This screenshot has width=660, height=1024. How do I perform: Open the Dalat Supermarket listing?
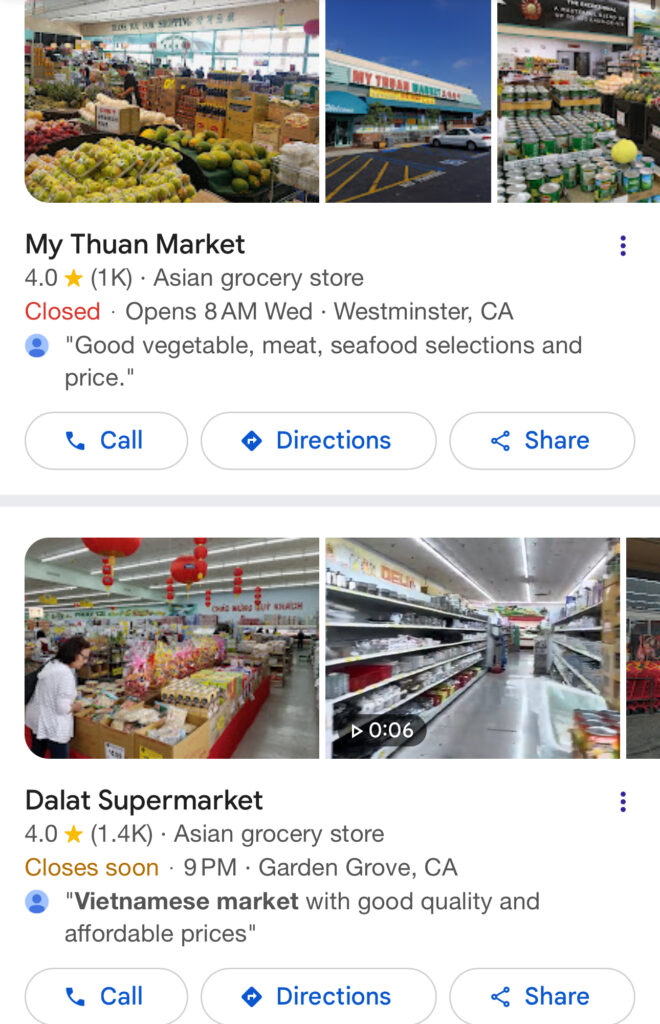pyautogui.click(x=144, y=800)
